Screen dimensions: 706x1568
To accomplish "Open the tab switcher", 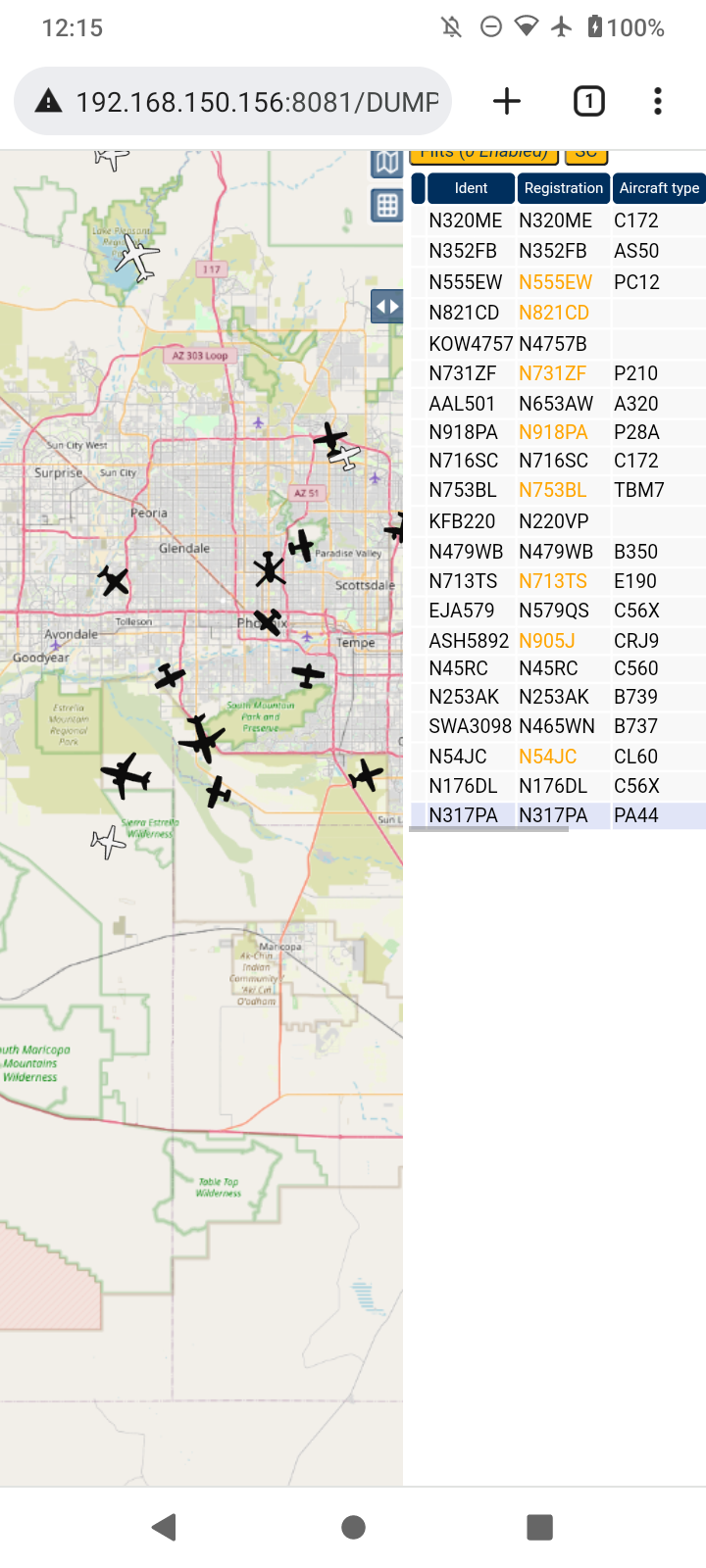I will coord(589,101).
